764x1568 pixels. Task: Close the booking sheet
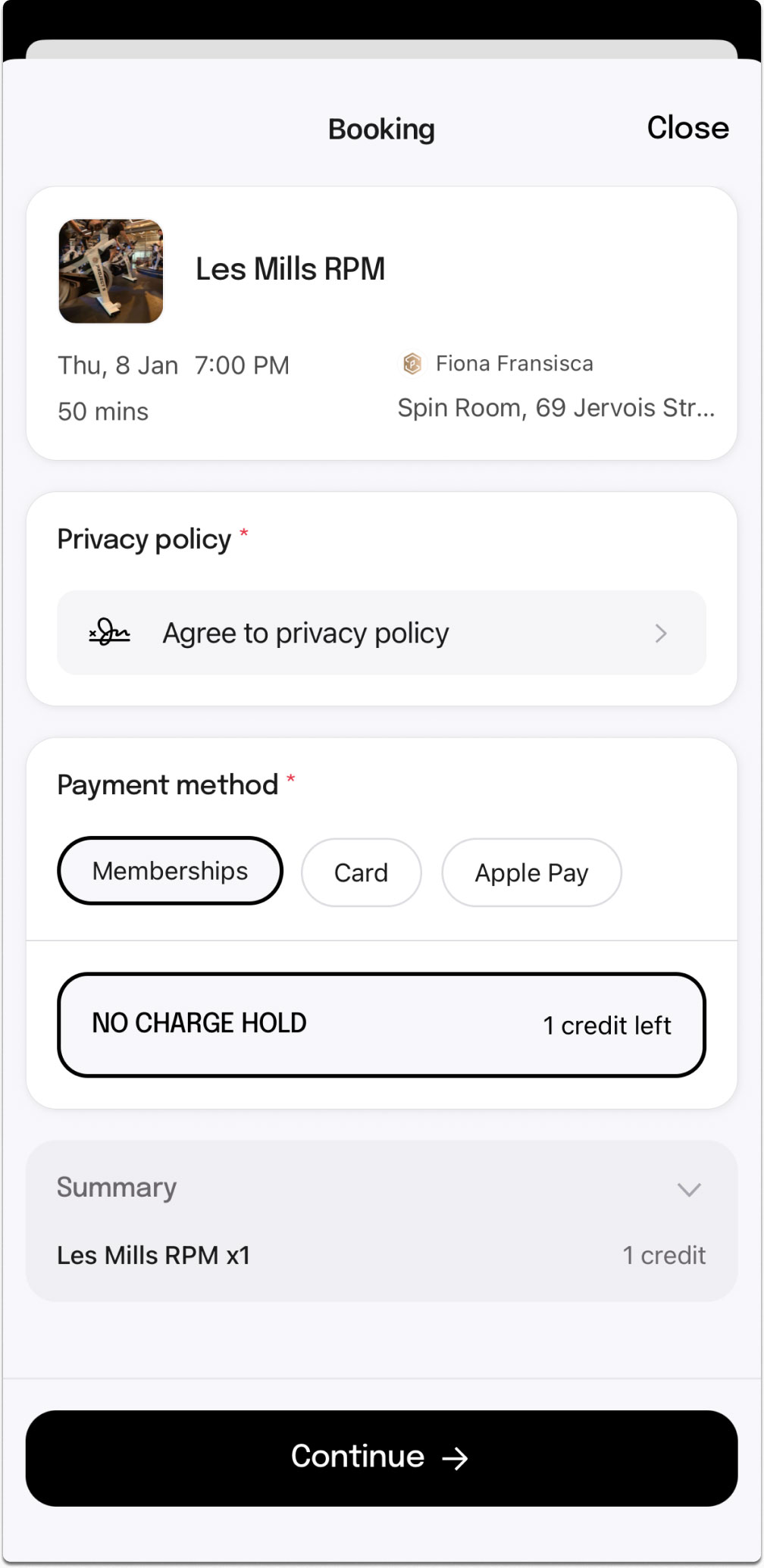coord(687,128)
